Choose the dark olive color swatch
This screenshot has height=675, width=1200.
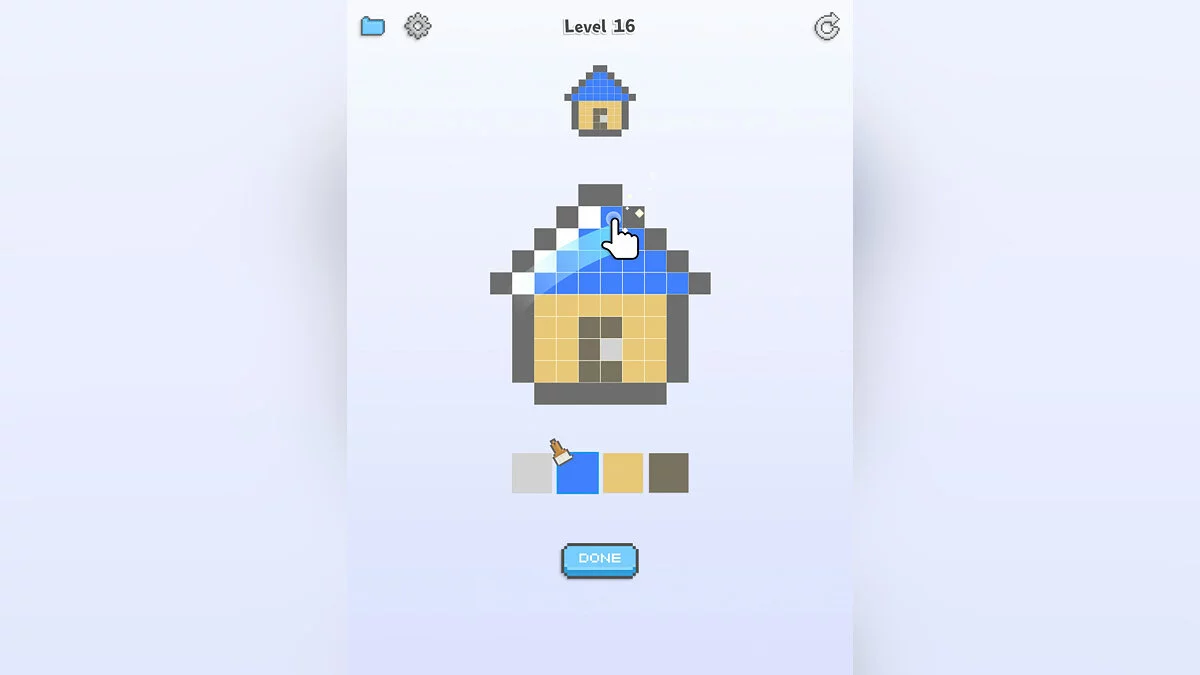[668, 473]
